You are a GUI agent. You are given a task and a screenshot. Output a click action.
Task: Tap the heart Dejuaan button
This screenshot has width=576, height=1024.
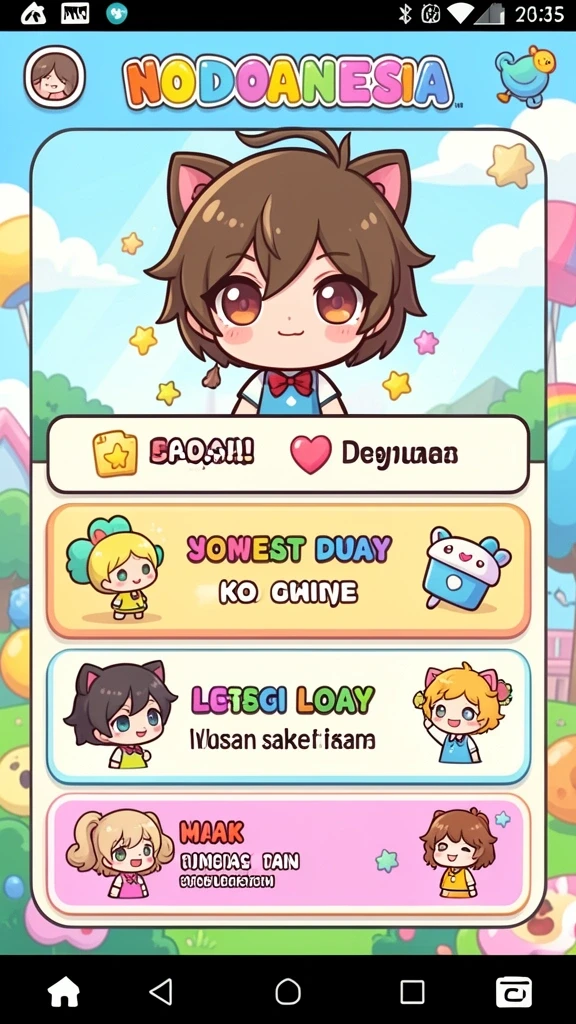[374, 454]
